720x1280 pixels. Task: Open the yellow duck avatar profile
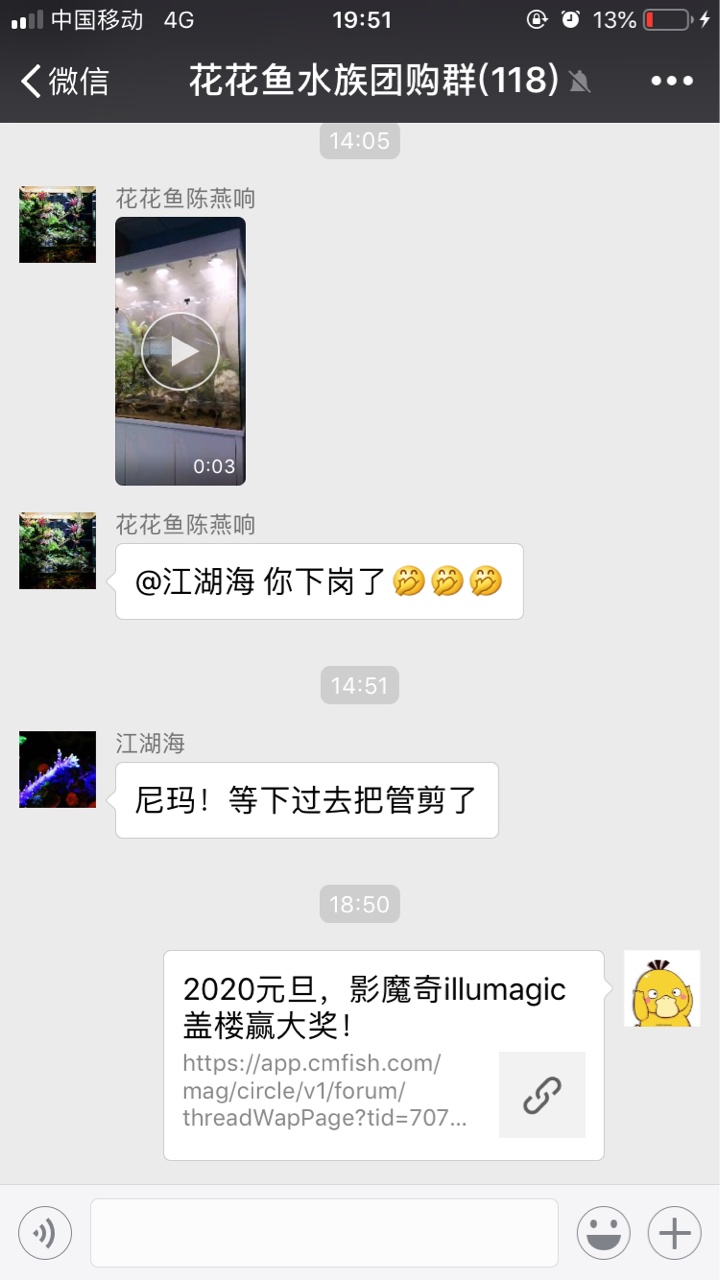pos(662,988)
